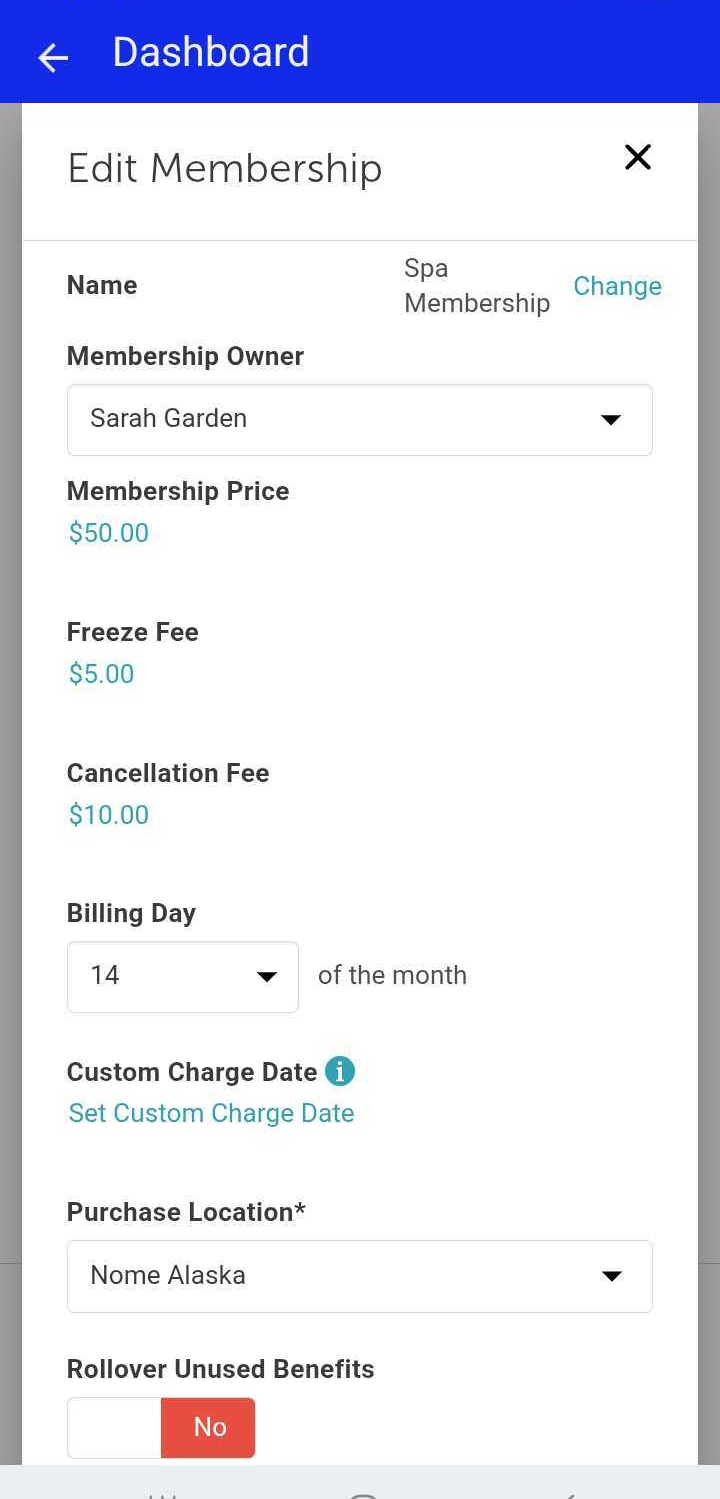Select a different billing day
Viewport: 720px width, 1499px height.
(x=183, y=976)
